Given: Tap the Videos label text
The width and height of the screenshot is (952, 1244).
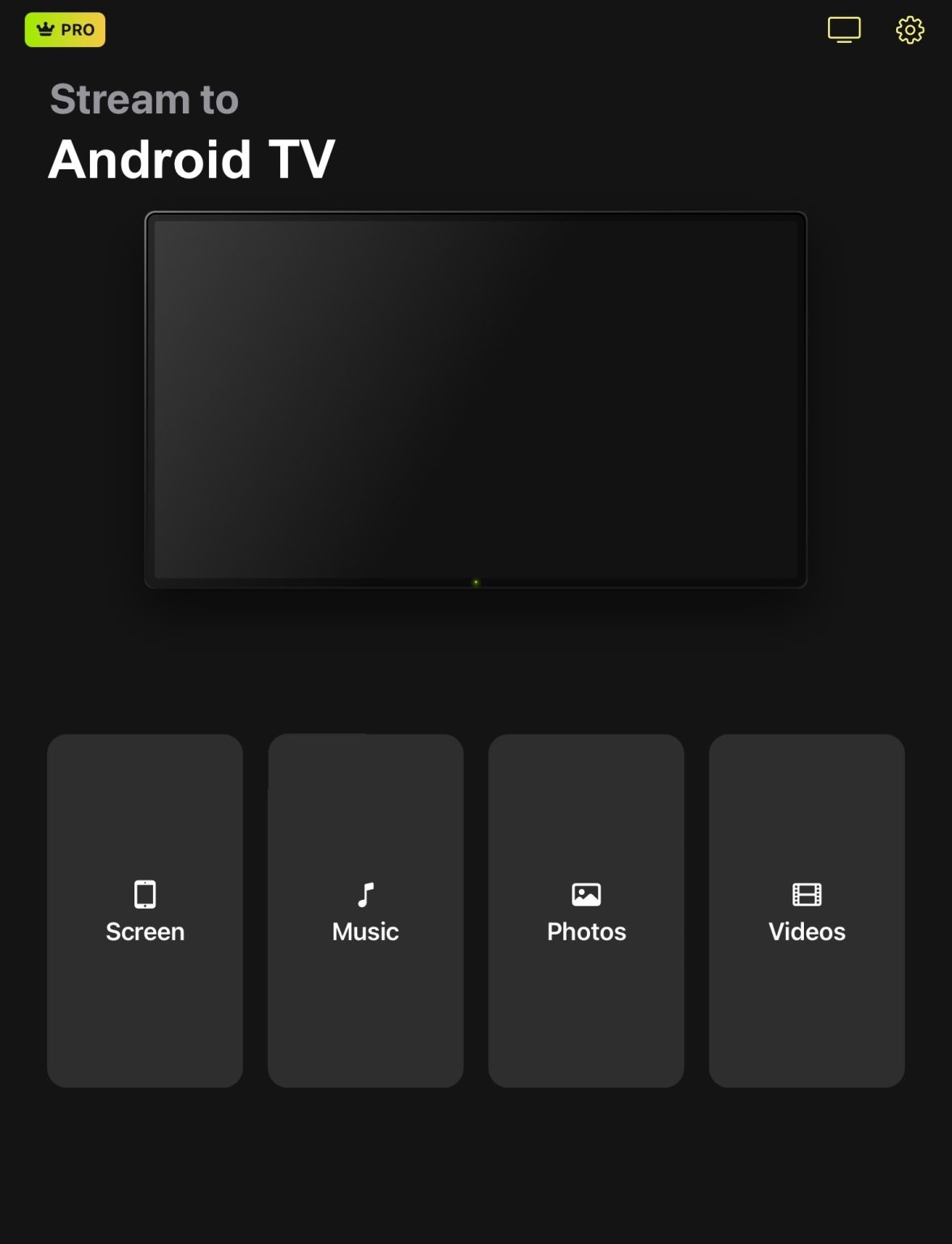Looking at the screenshot, I should (806, 931).
